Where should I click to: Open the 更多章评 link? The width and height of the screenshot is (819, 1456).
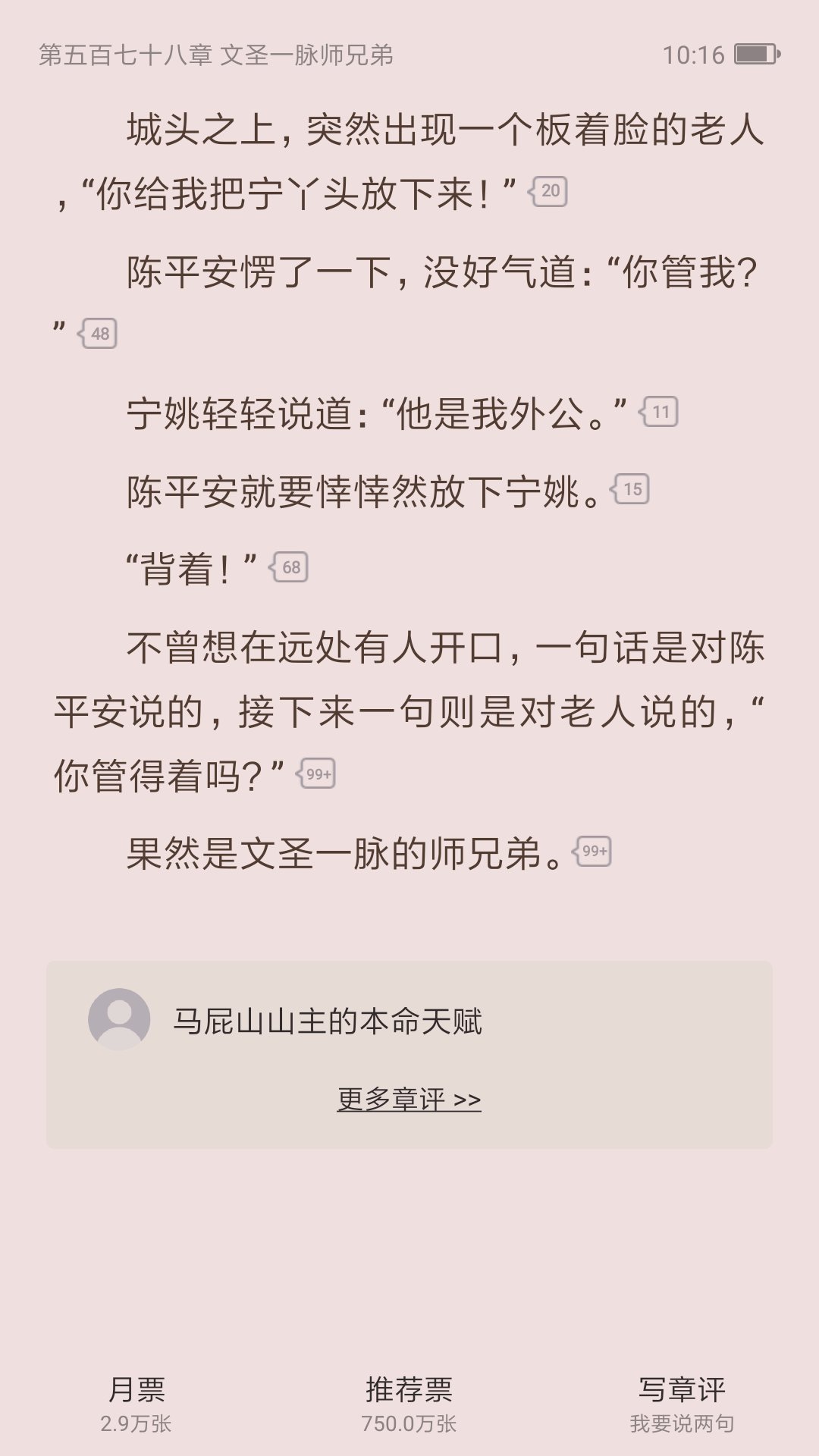click(409, 1099)
